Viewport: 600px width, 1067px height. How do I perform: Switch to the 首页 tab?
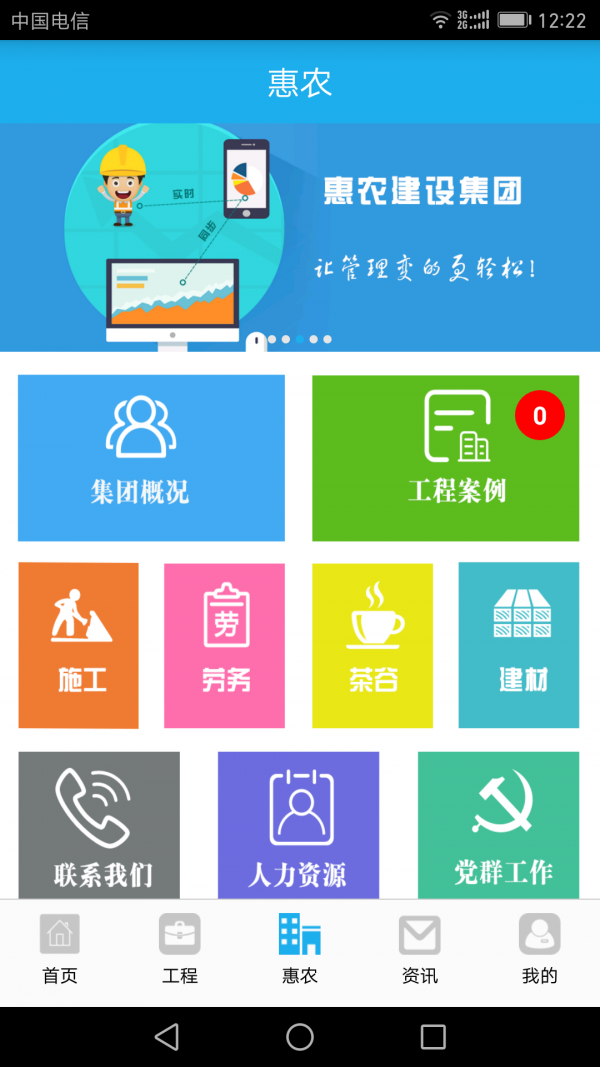[60, 951]
